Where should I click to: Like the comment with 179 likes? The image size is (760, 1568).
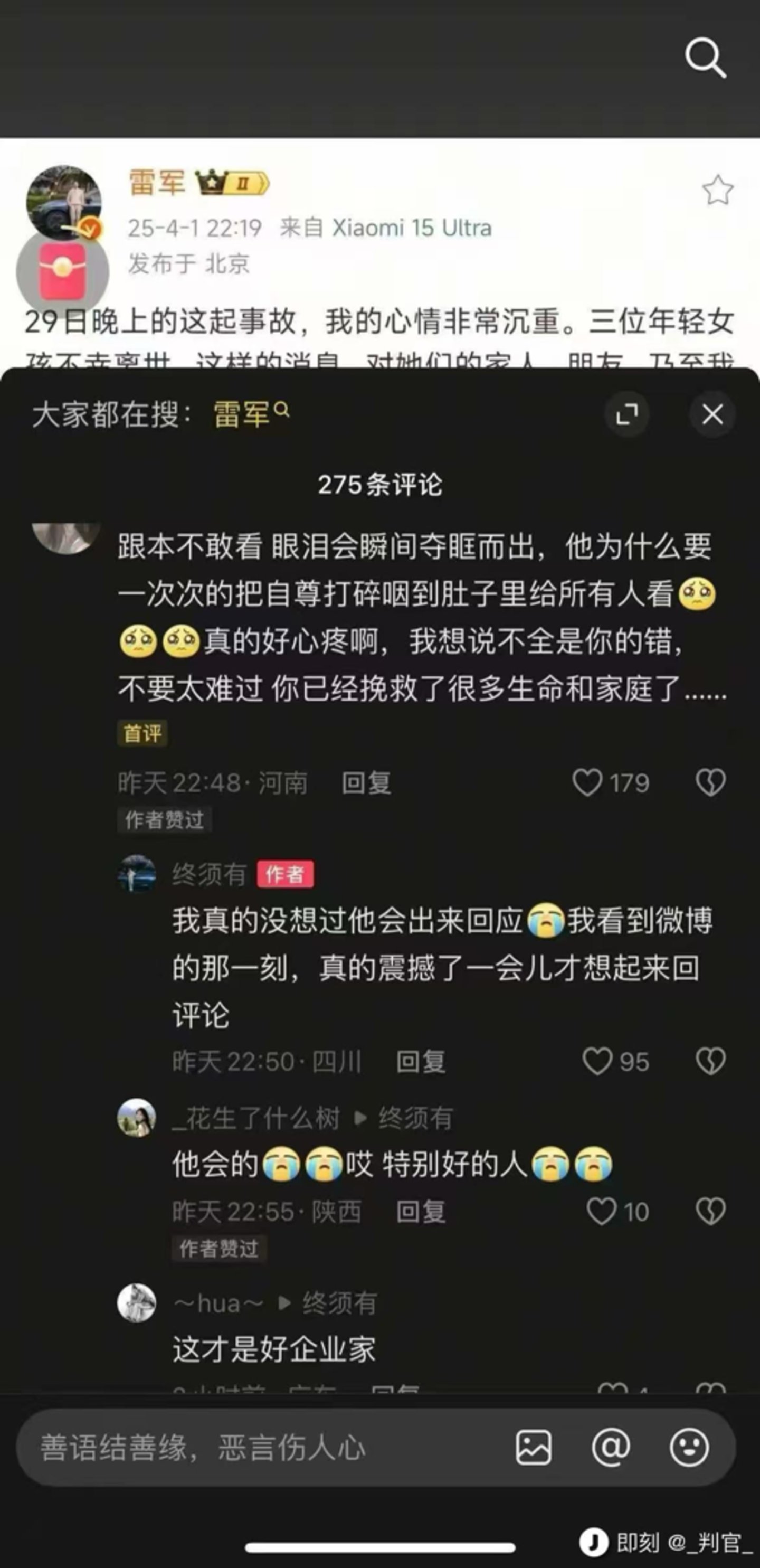pos(588,783)
